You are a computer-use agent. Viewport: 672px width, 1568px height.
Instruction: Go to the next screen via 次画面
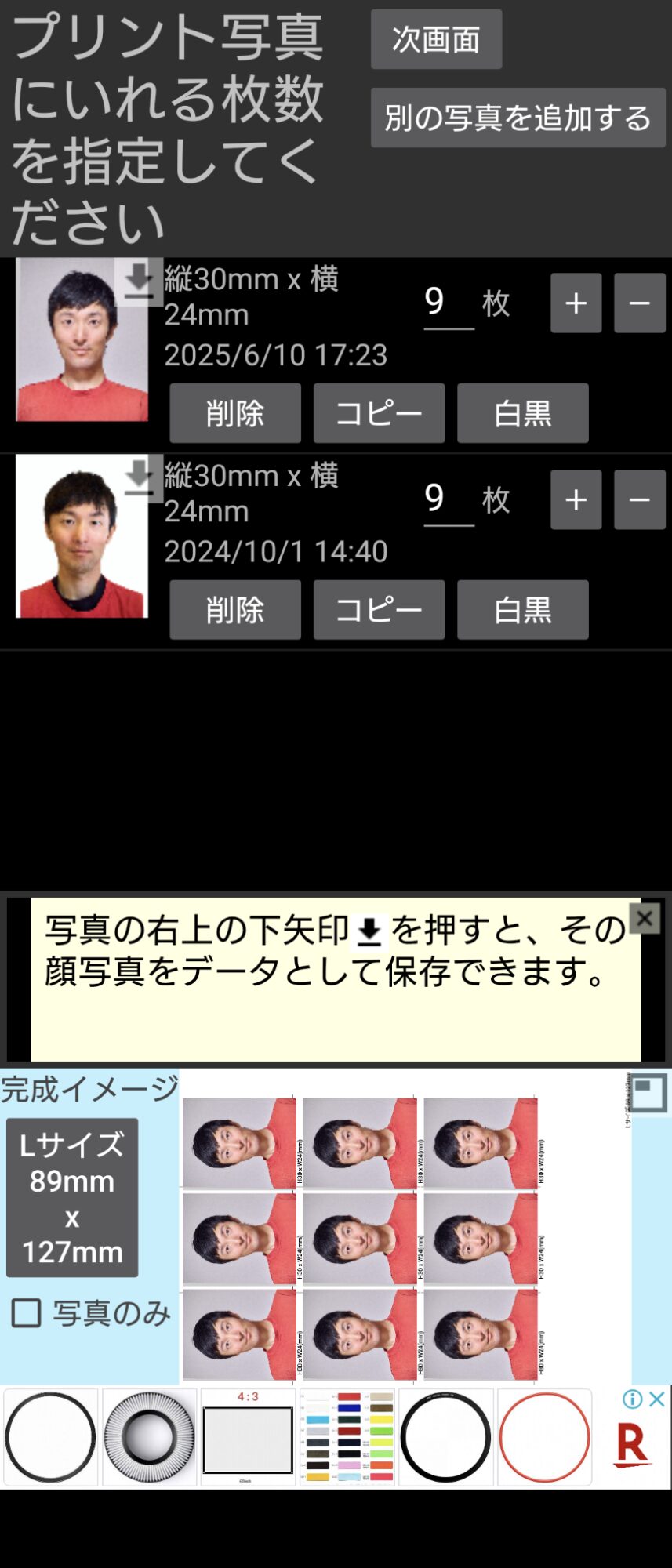tap(436, 39)
